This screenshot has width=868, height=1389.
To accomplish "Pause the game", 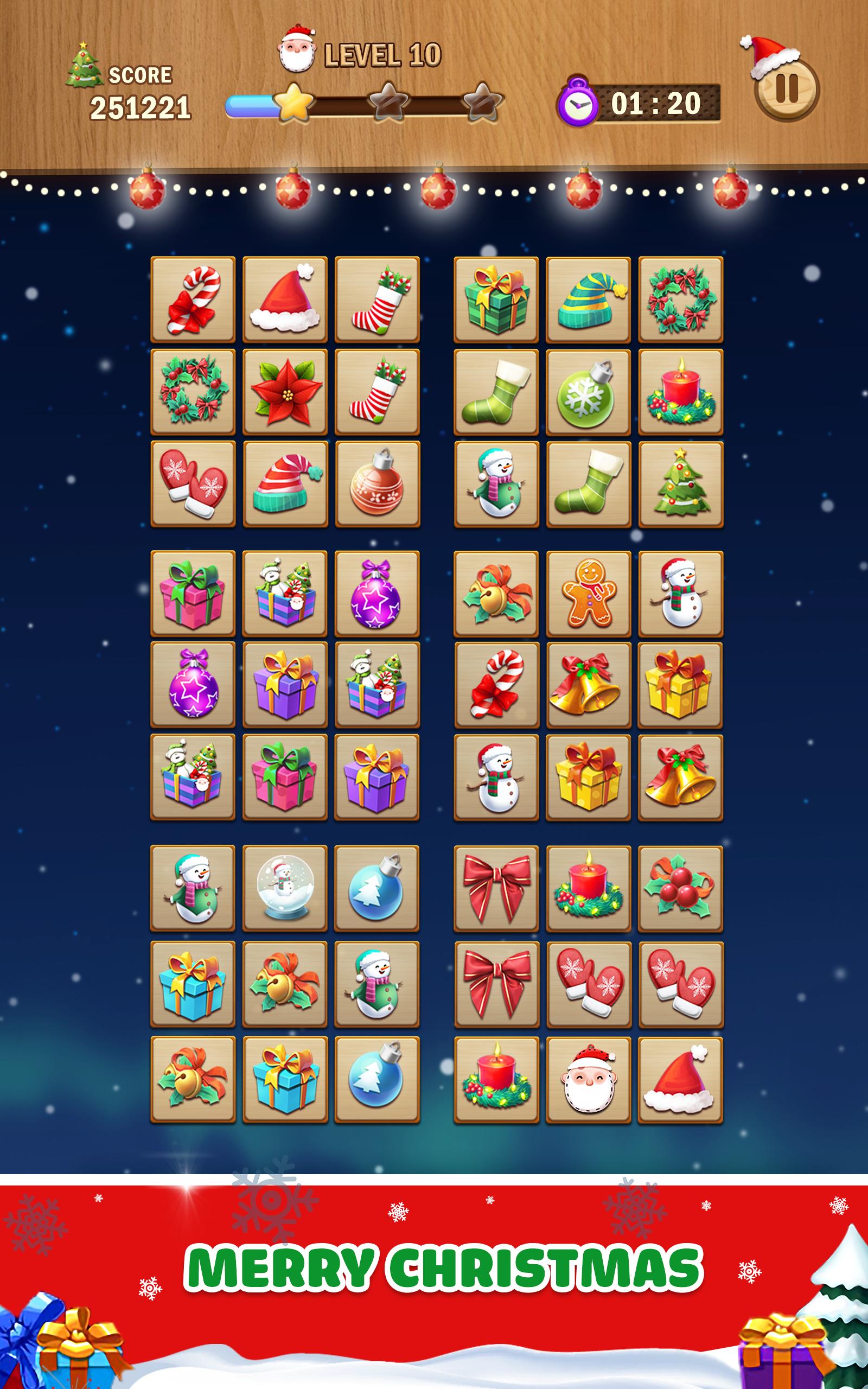I will 787,89.
